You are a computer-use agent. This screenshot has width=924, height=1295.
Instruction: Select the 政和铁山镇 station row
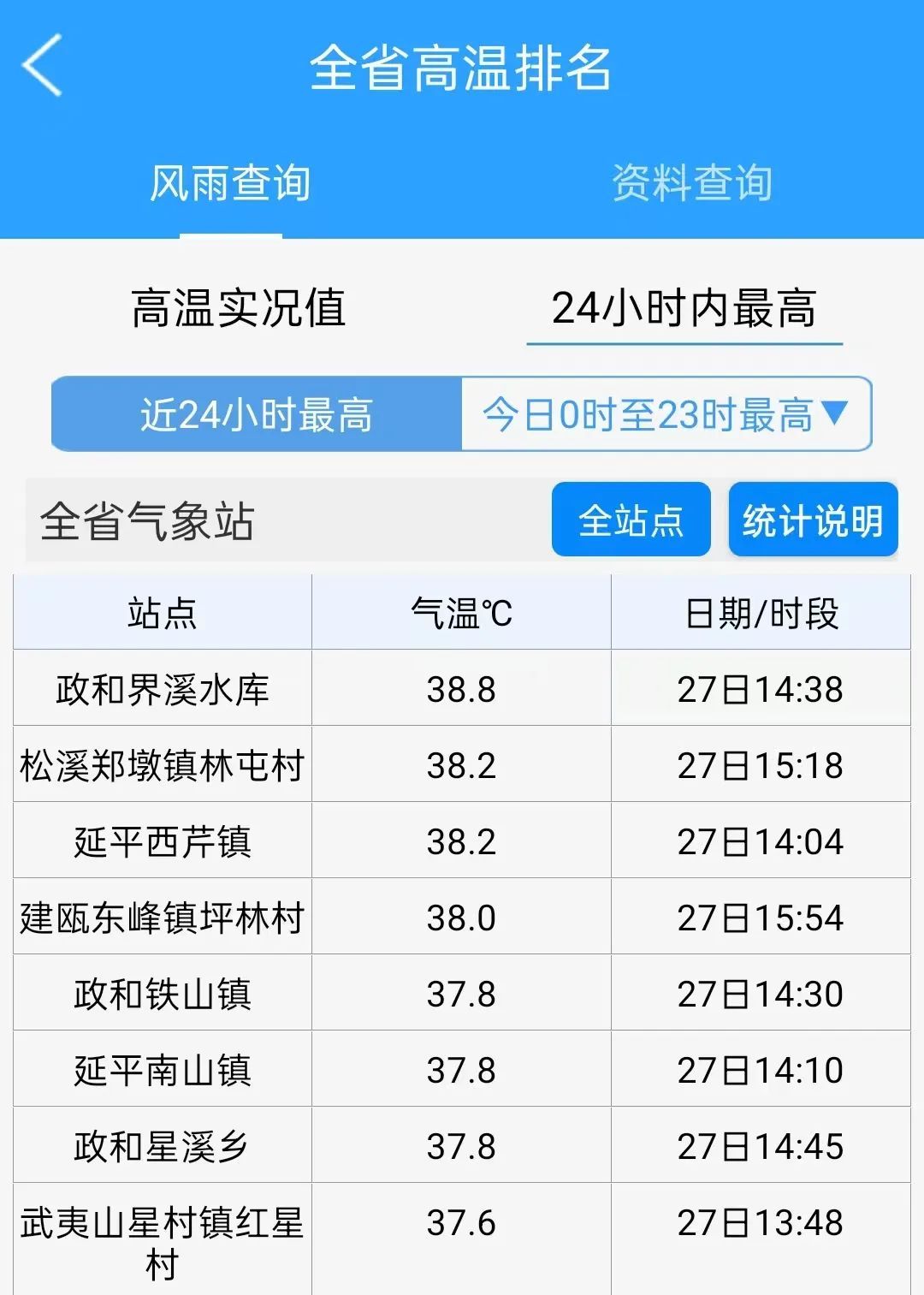click(x=163, y=992)
